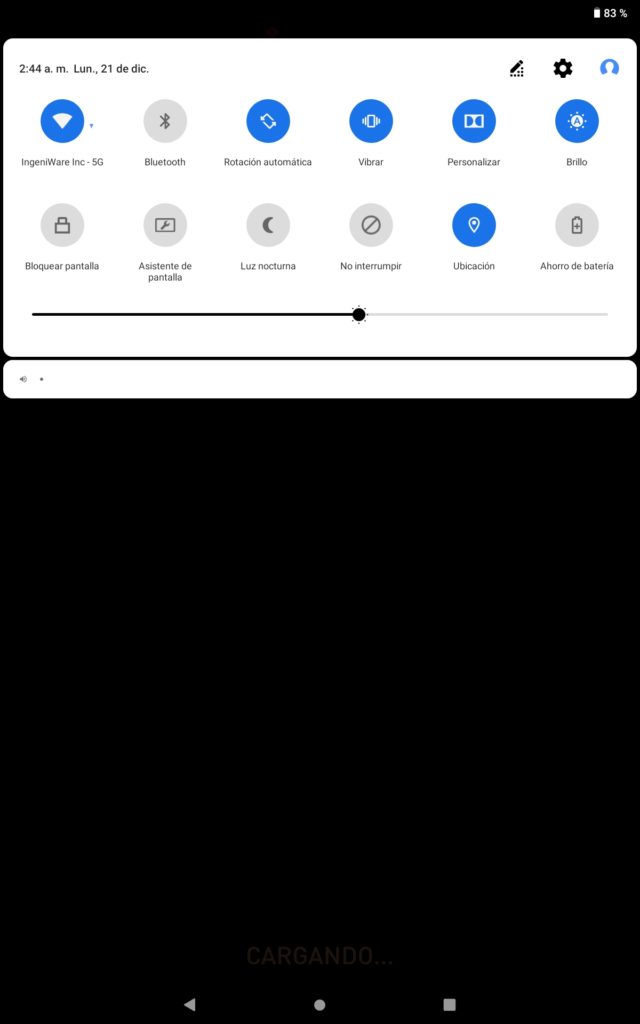Disable Ubicación
640x1024 pixels.
coord(474,225)
